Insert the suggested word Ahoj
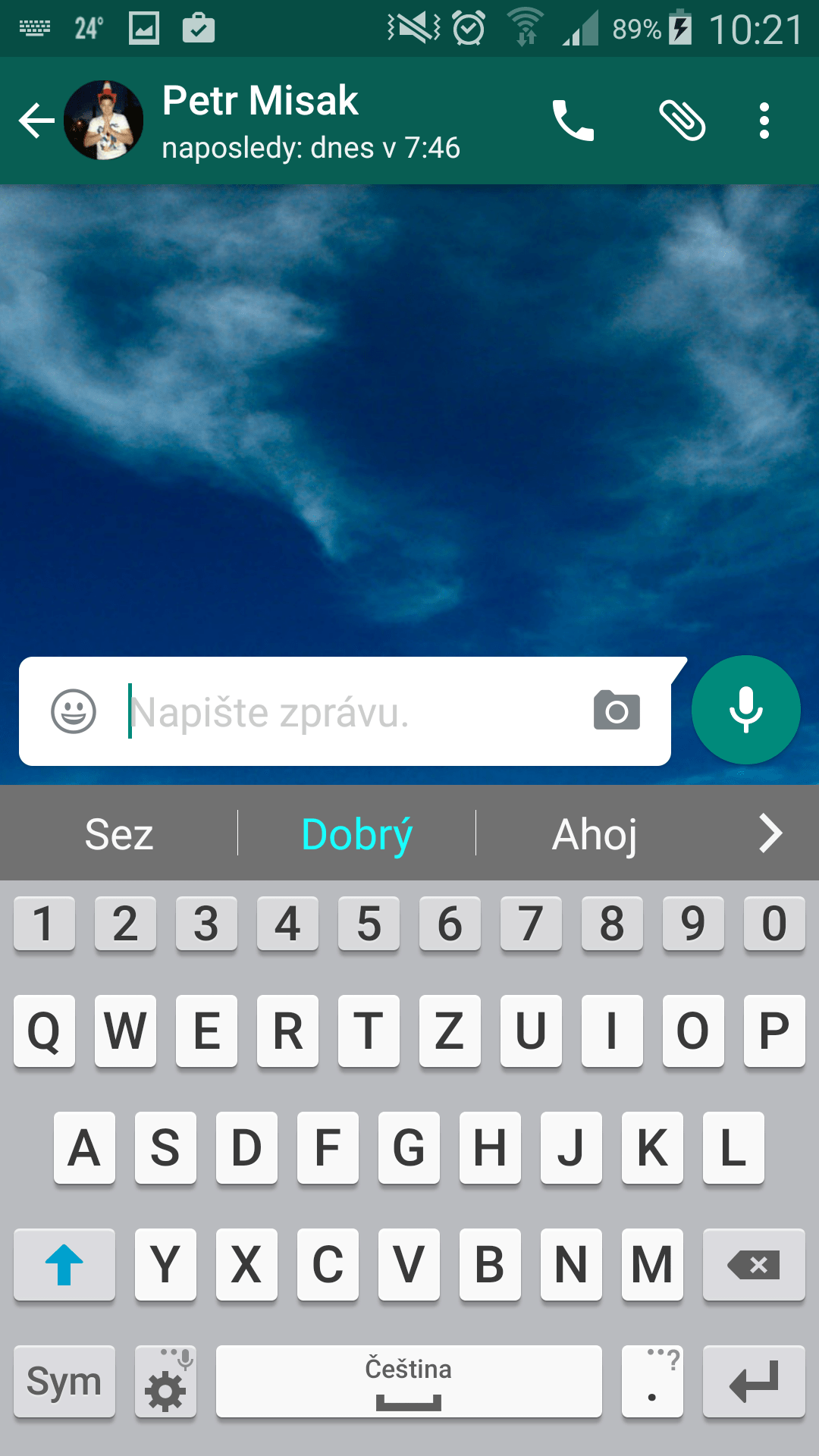This screenshot has width=819, height=1456. (595, 833)
